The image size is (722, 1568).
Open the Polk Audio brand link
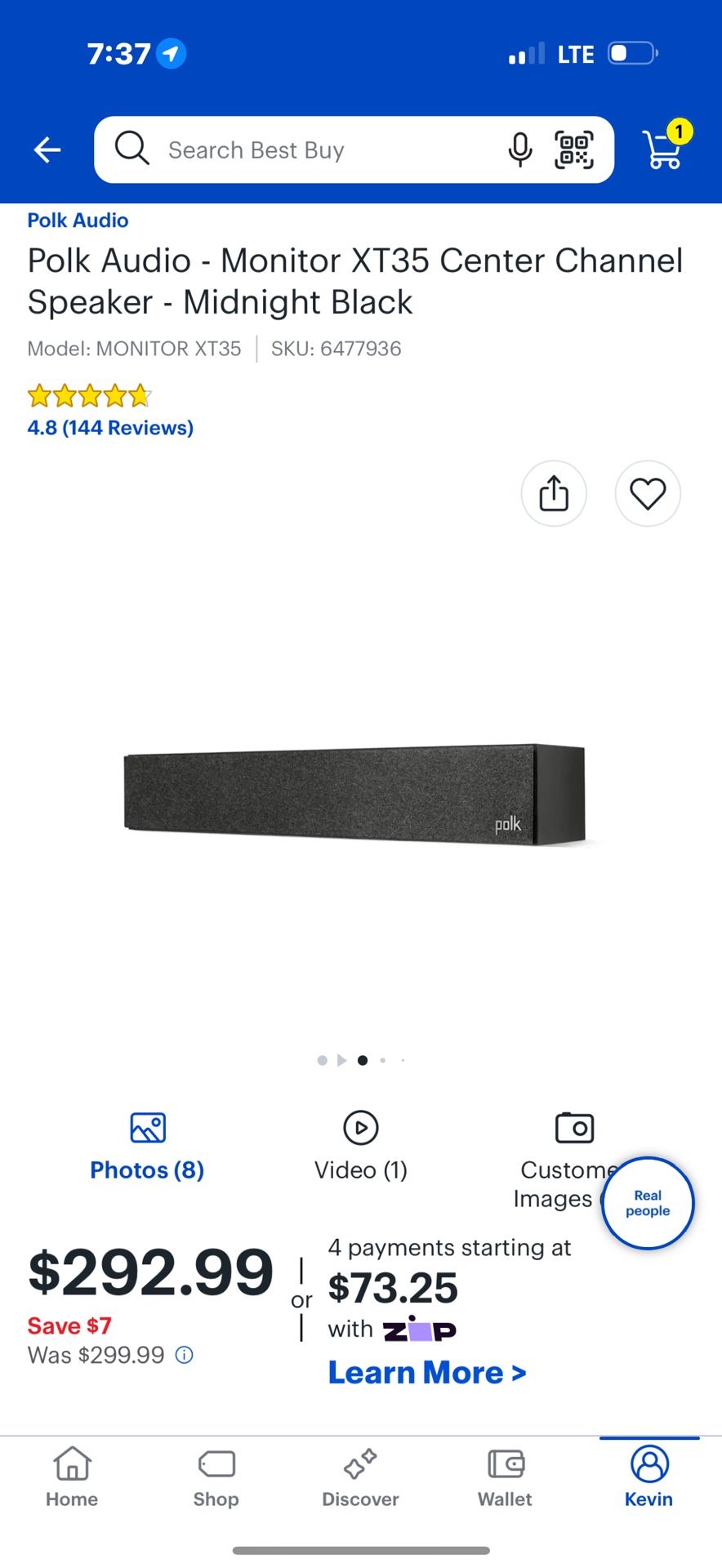tap(78, 220)
